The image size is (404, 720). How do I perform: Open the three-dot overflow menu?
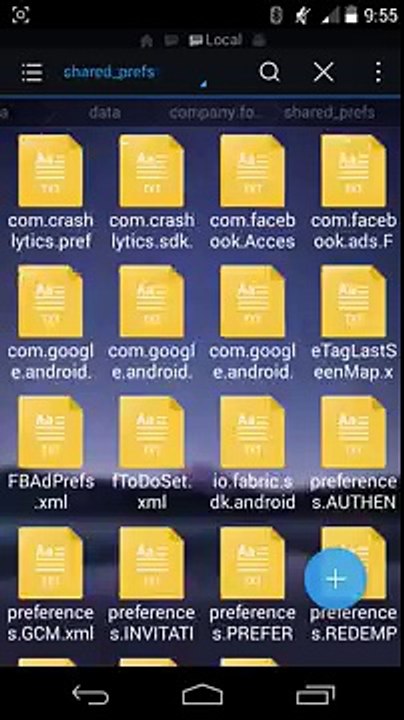point(378,72)
